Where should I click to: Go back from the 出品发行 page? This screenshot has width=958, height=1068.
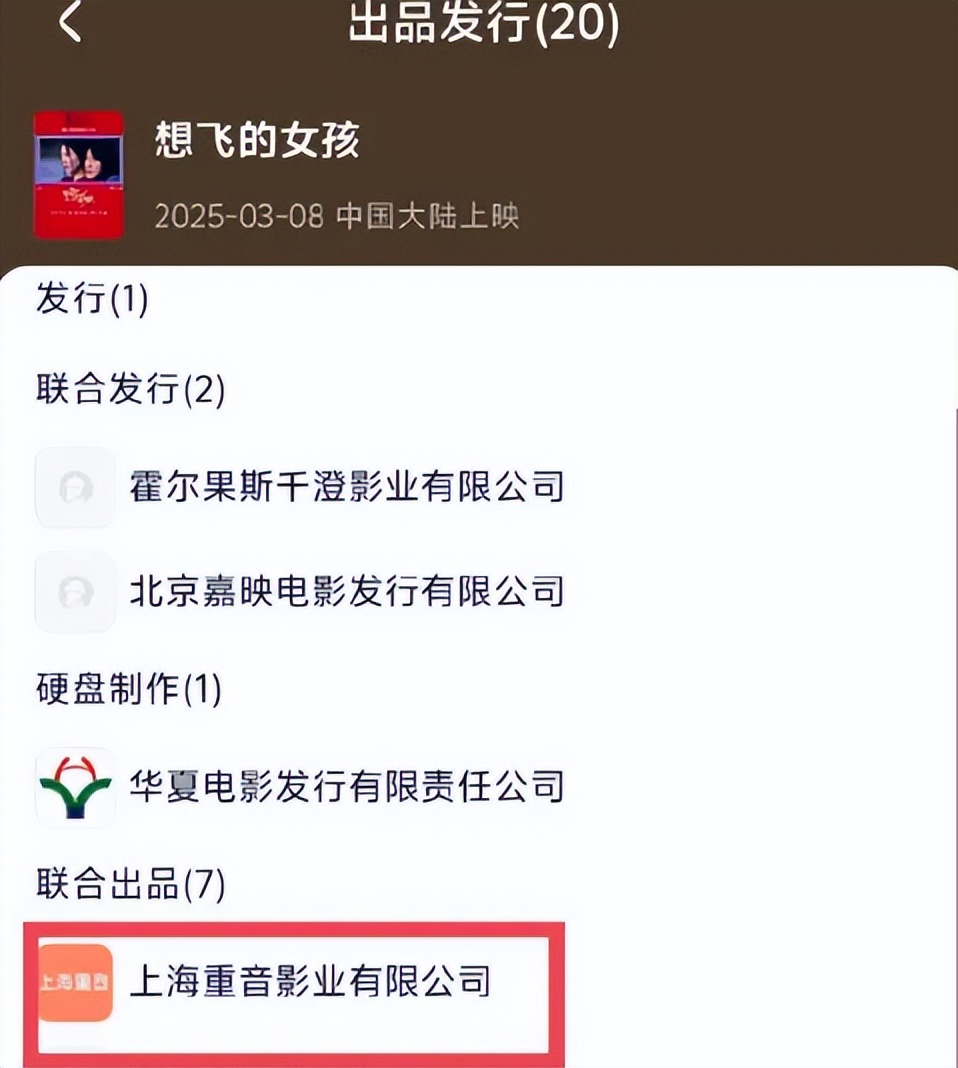[70, 22]
